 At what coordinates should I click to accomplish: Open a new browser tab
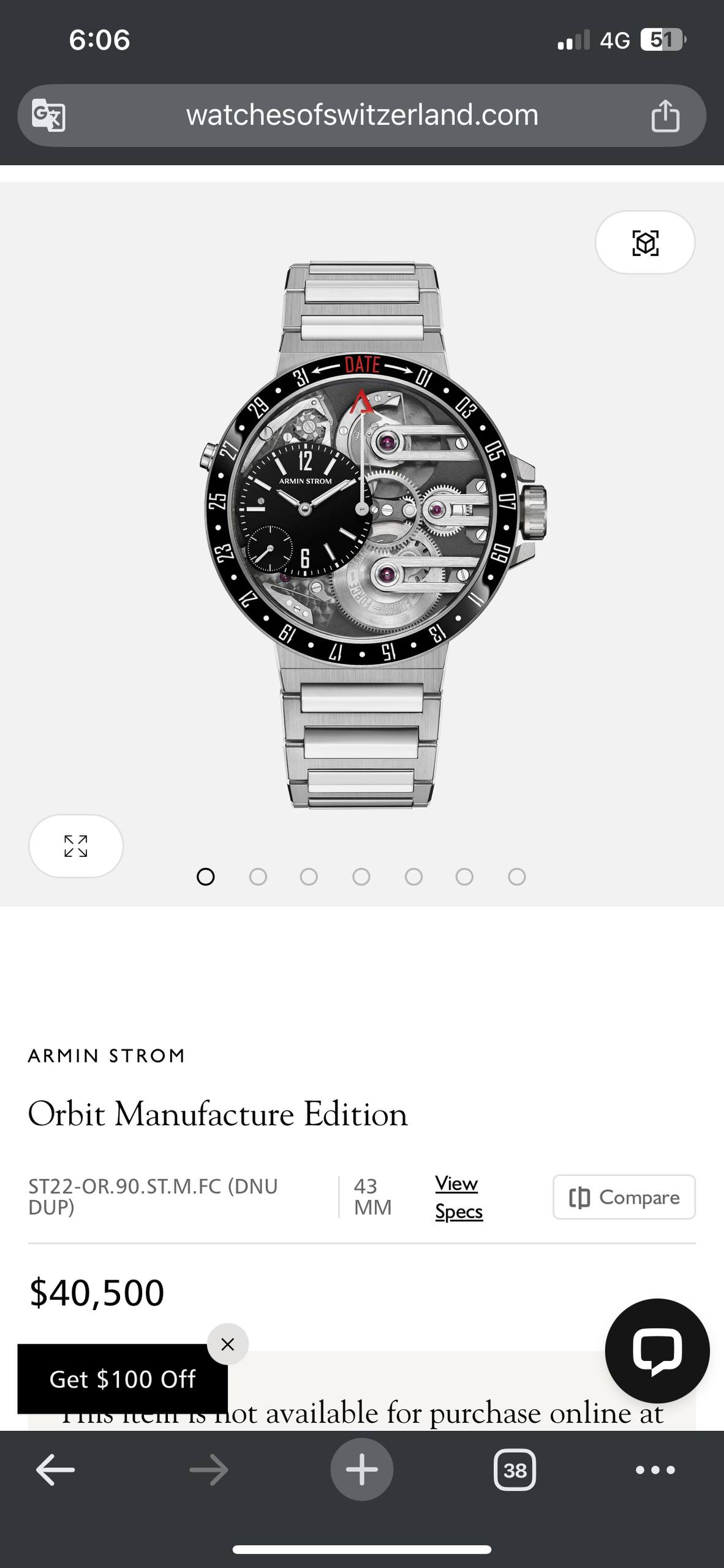point(361,1469)
